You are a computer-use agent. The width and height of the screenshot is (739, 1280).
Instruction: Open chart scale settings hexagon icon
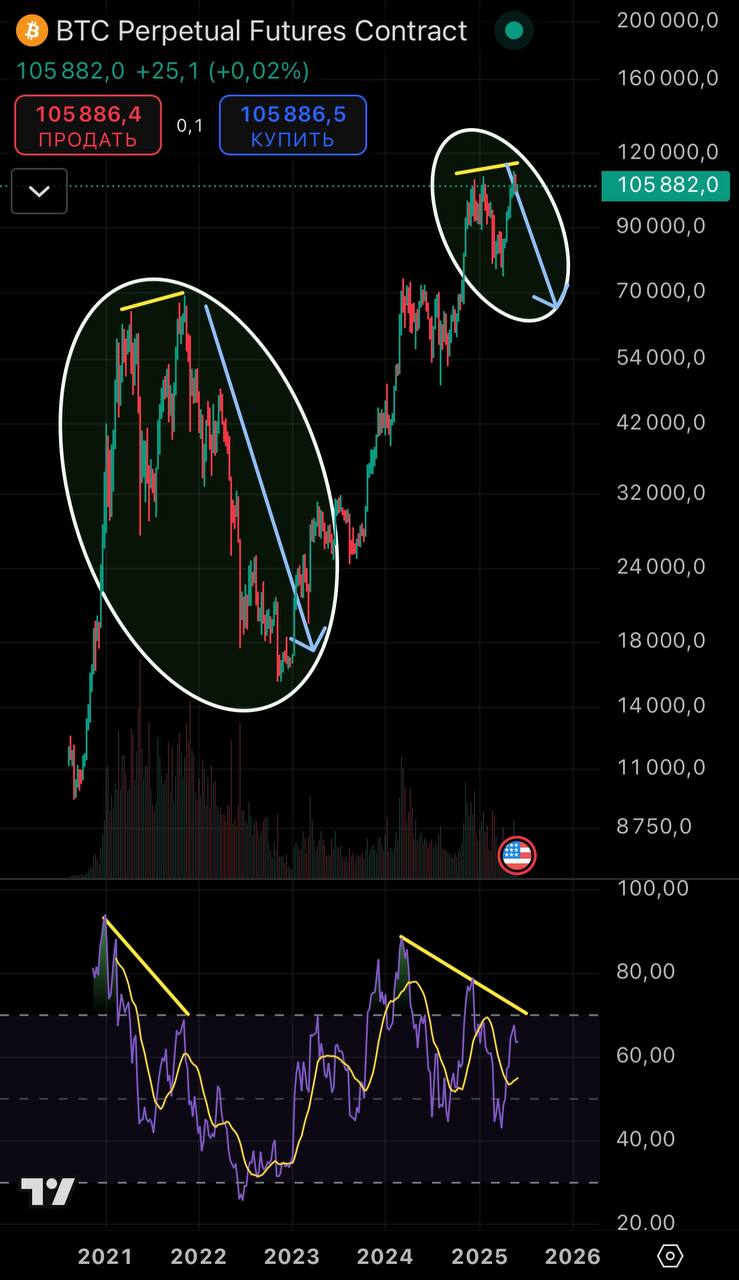click(x=671, y=1256)
